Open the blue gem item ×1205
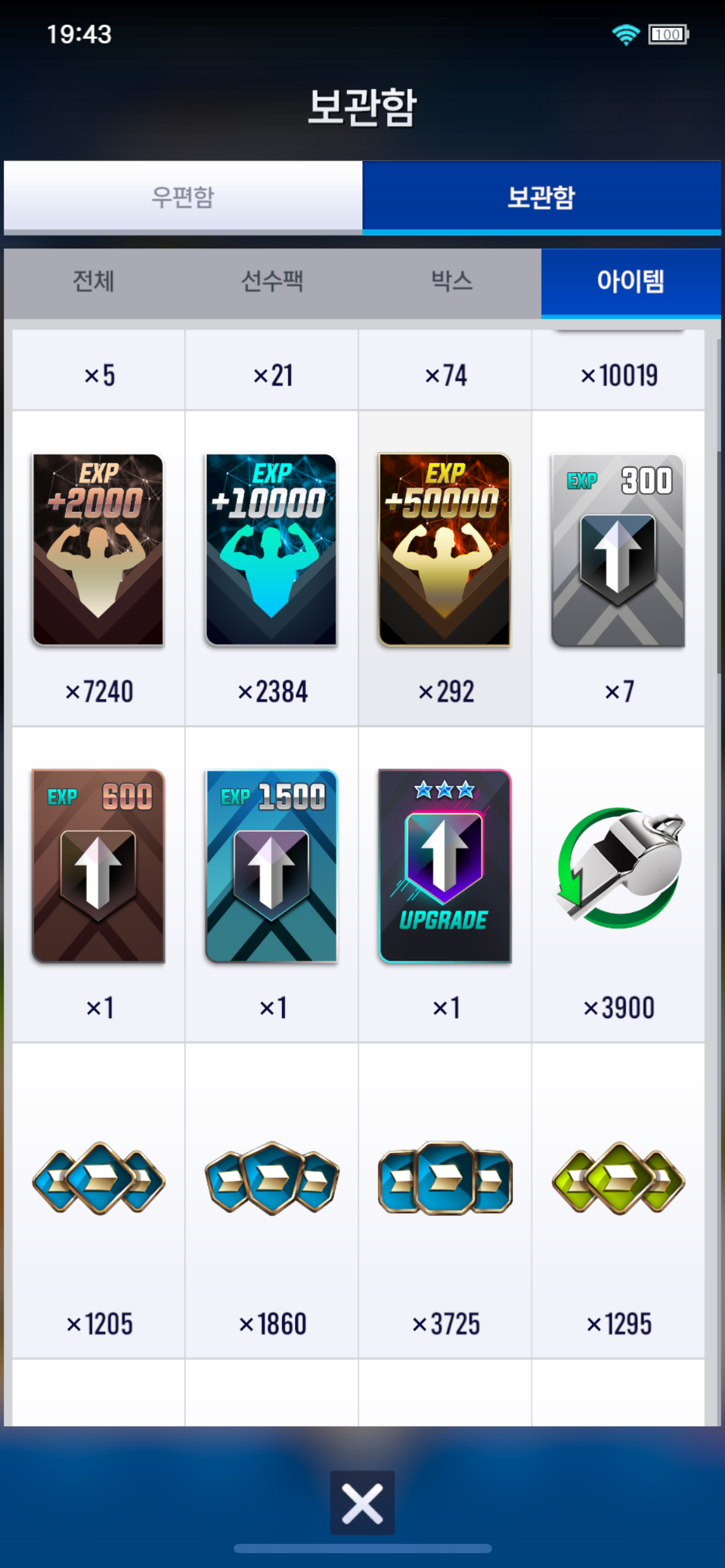This screenshot has width=725, height=1568. pyautogui.click(x=99, y=1178)
